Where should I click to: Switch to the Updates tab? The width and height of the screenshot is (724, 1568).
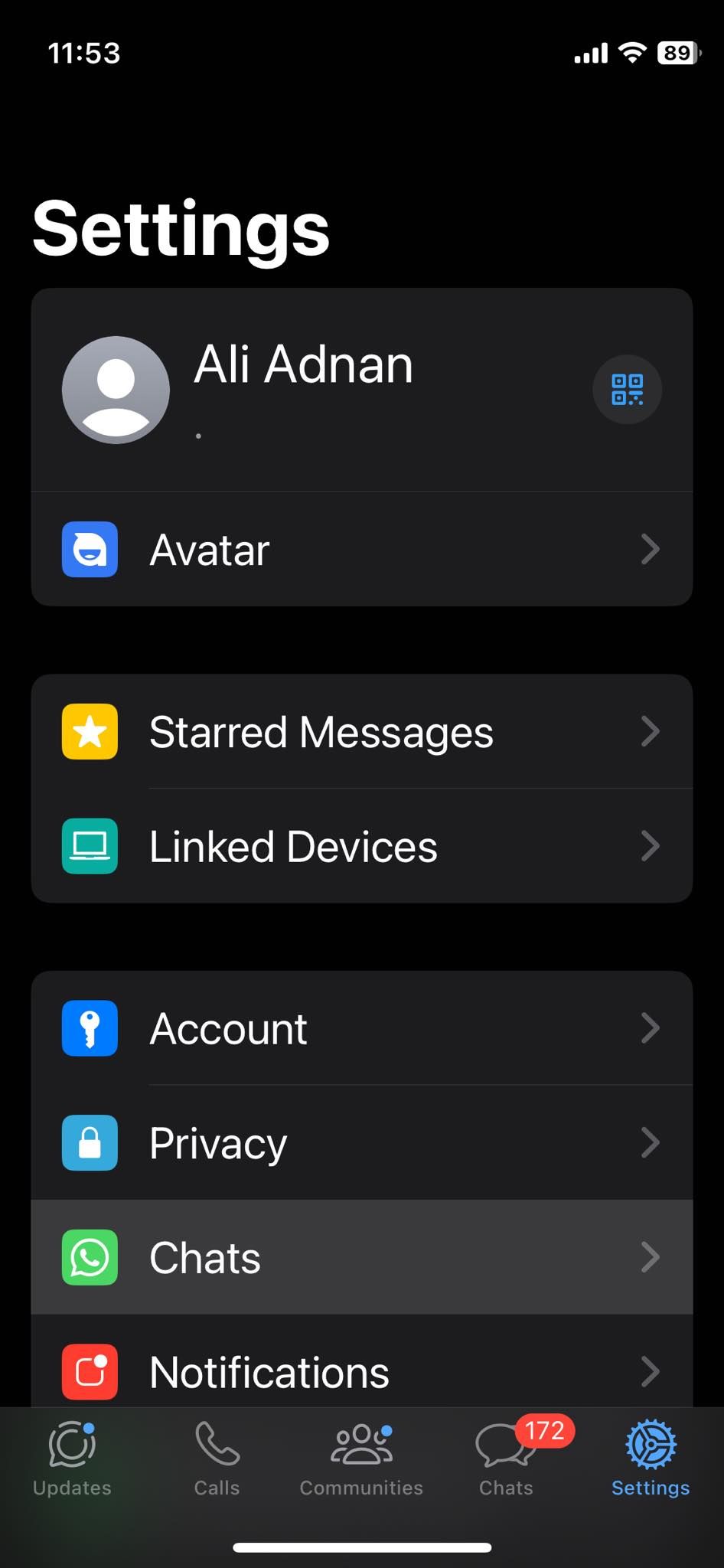[x=72, y=1459]
